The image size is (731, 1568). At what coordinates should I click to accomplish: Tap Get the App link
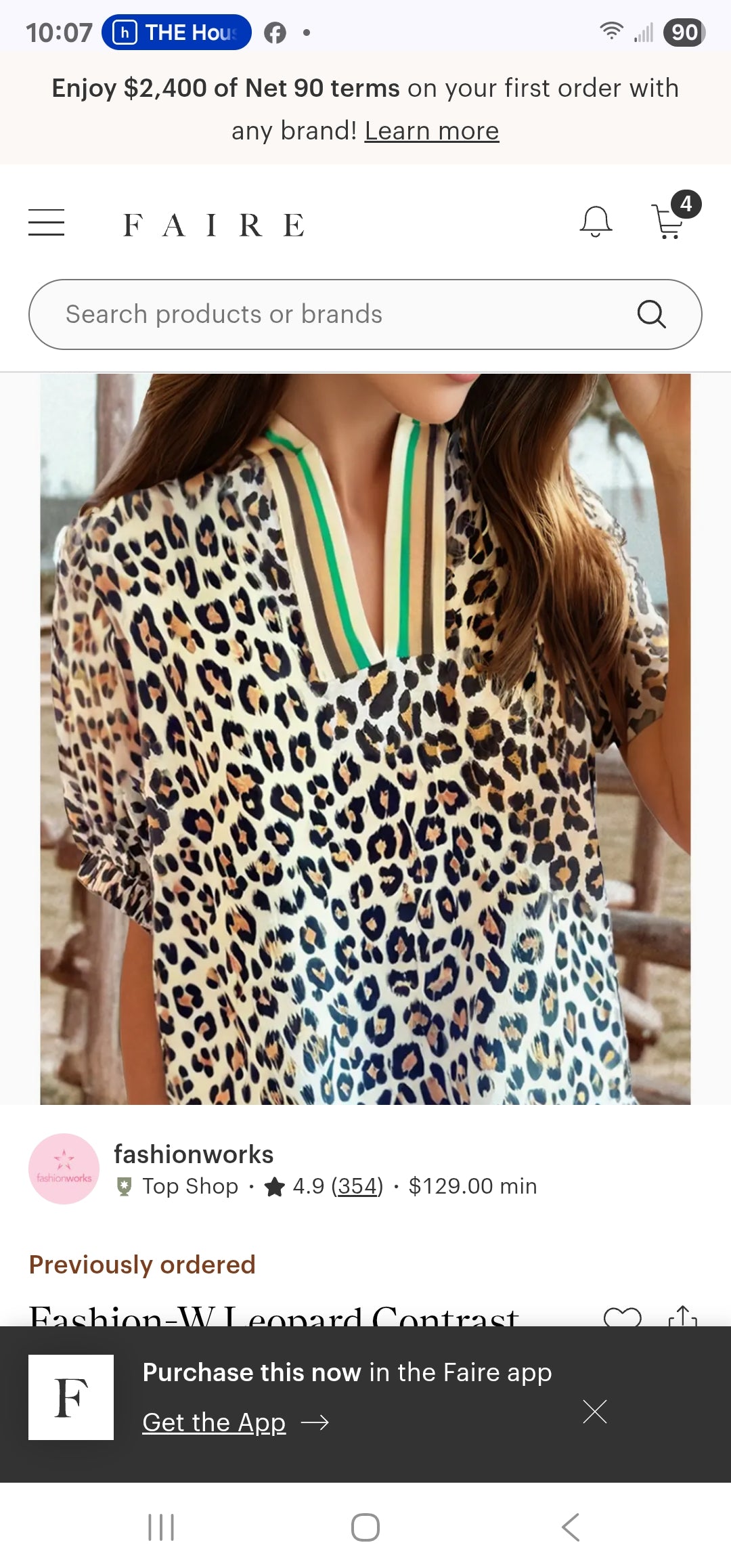coord(214,1422)
